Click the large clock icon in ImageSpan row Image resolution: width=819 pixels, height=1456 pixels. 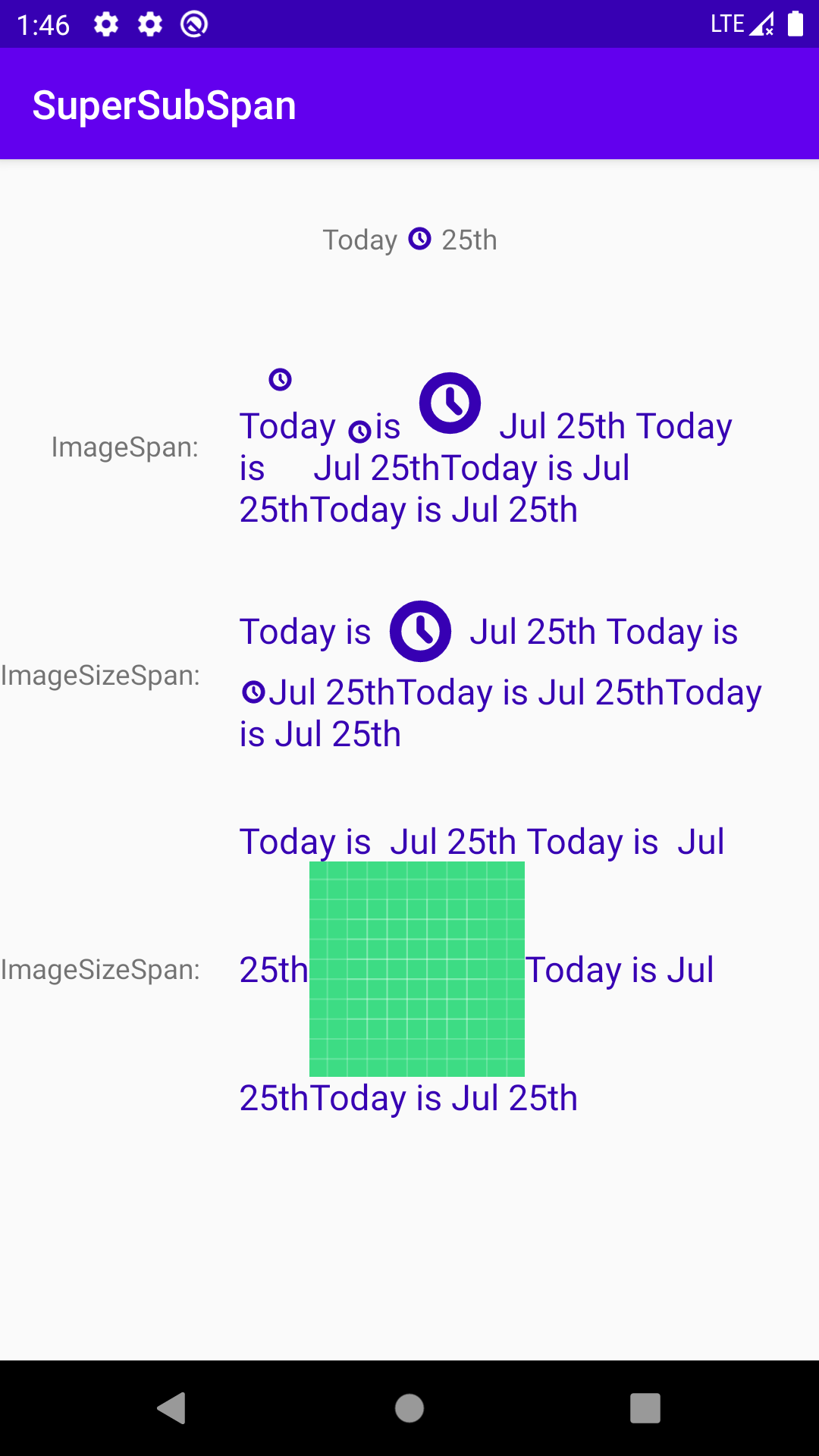coord(450,403)
